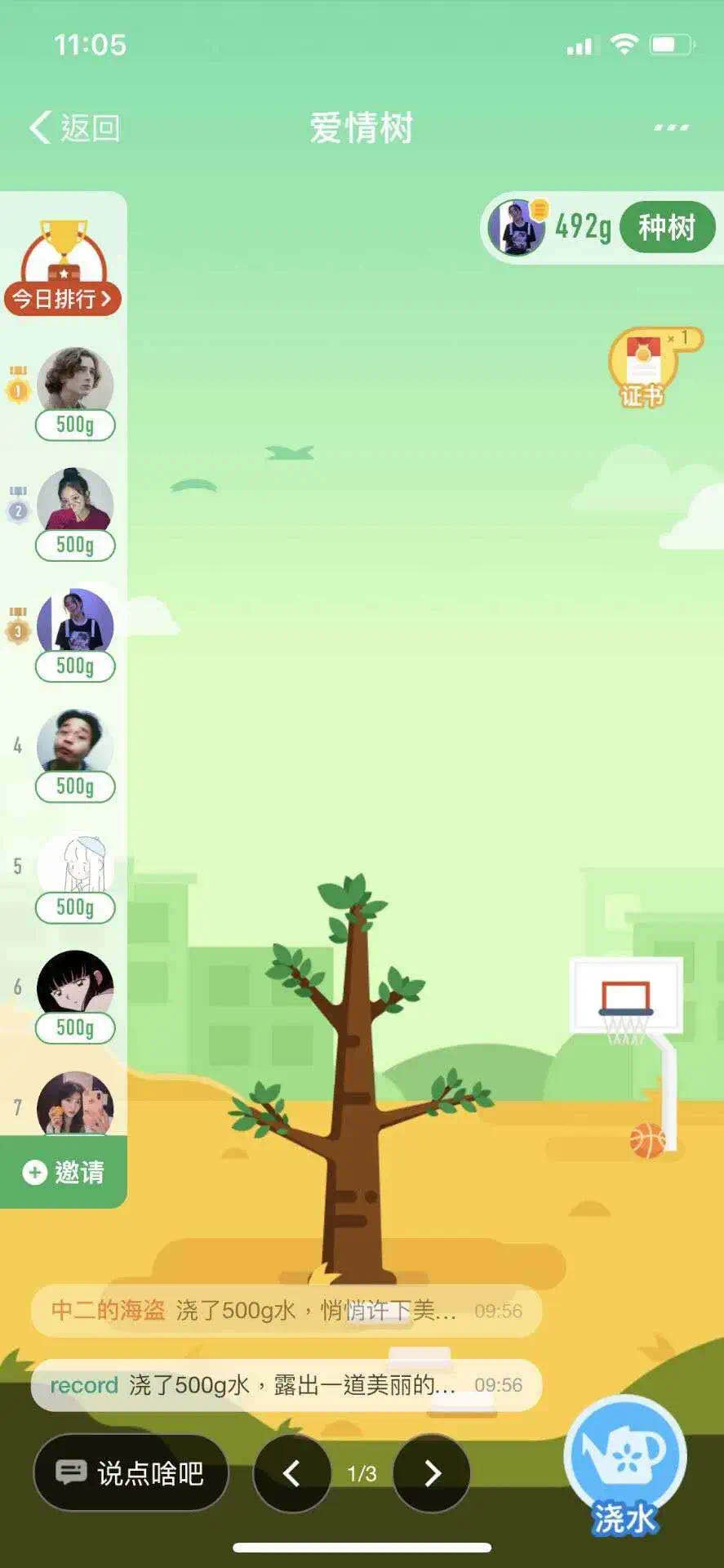Open the 说点啥吧 message input
The height and width of the screenshot is (1568, 724).
131,1473
